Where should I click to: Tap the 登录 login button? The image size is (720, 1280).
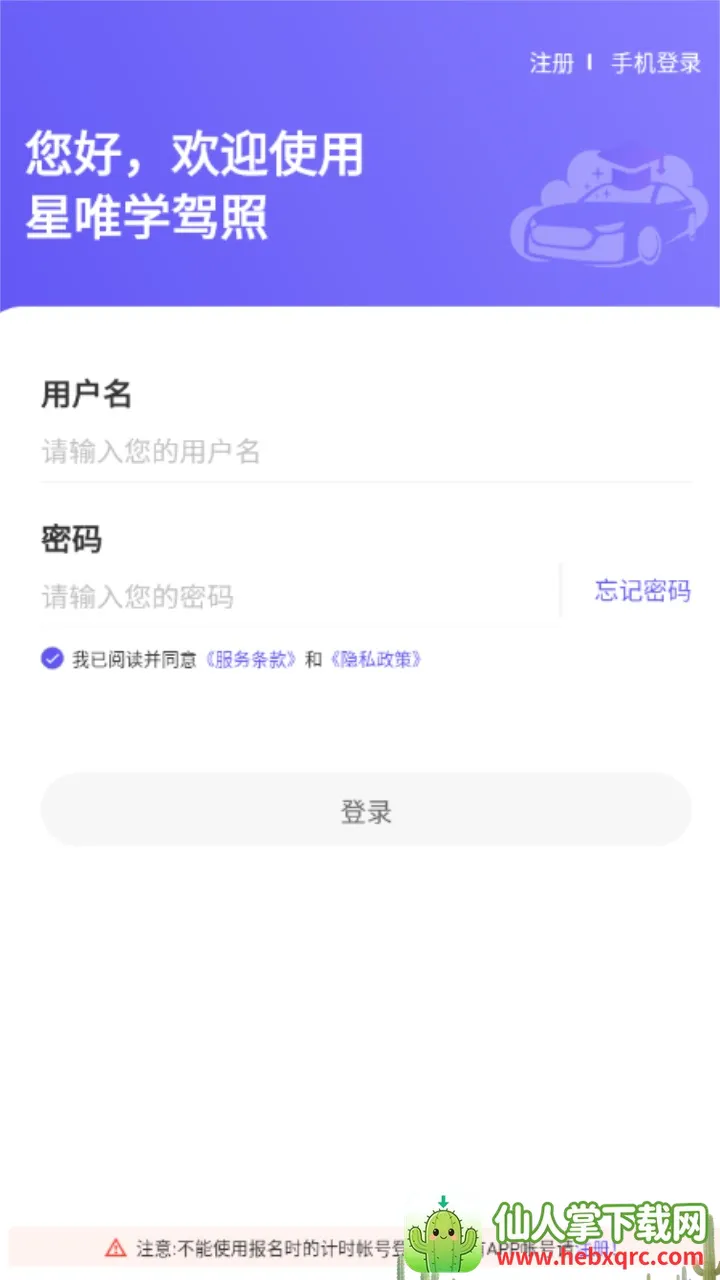pos(366,811)
